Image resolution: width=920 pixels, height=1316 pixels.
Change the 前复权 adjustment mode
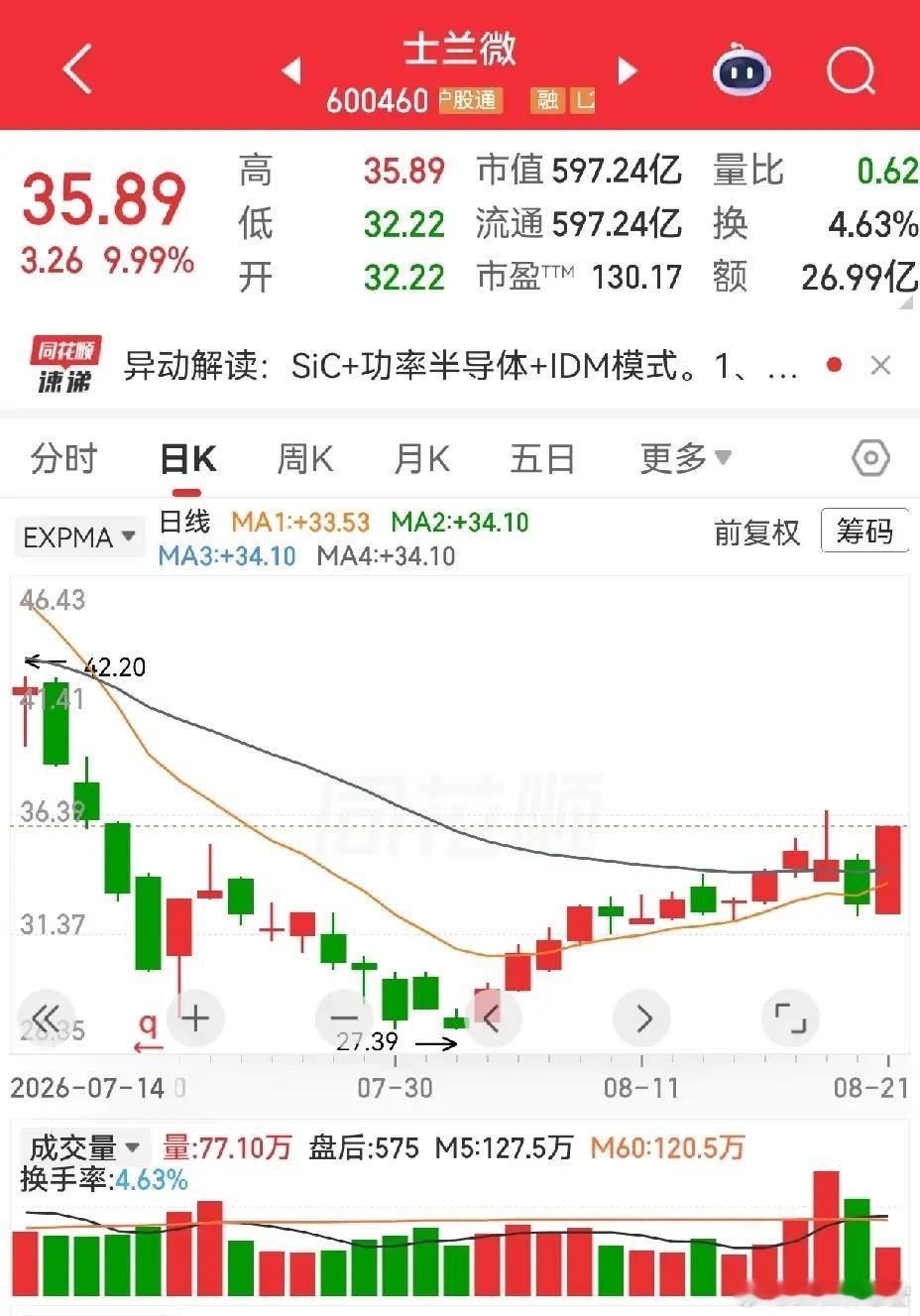point(756,533)
